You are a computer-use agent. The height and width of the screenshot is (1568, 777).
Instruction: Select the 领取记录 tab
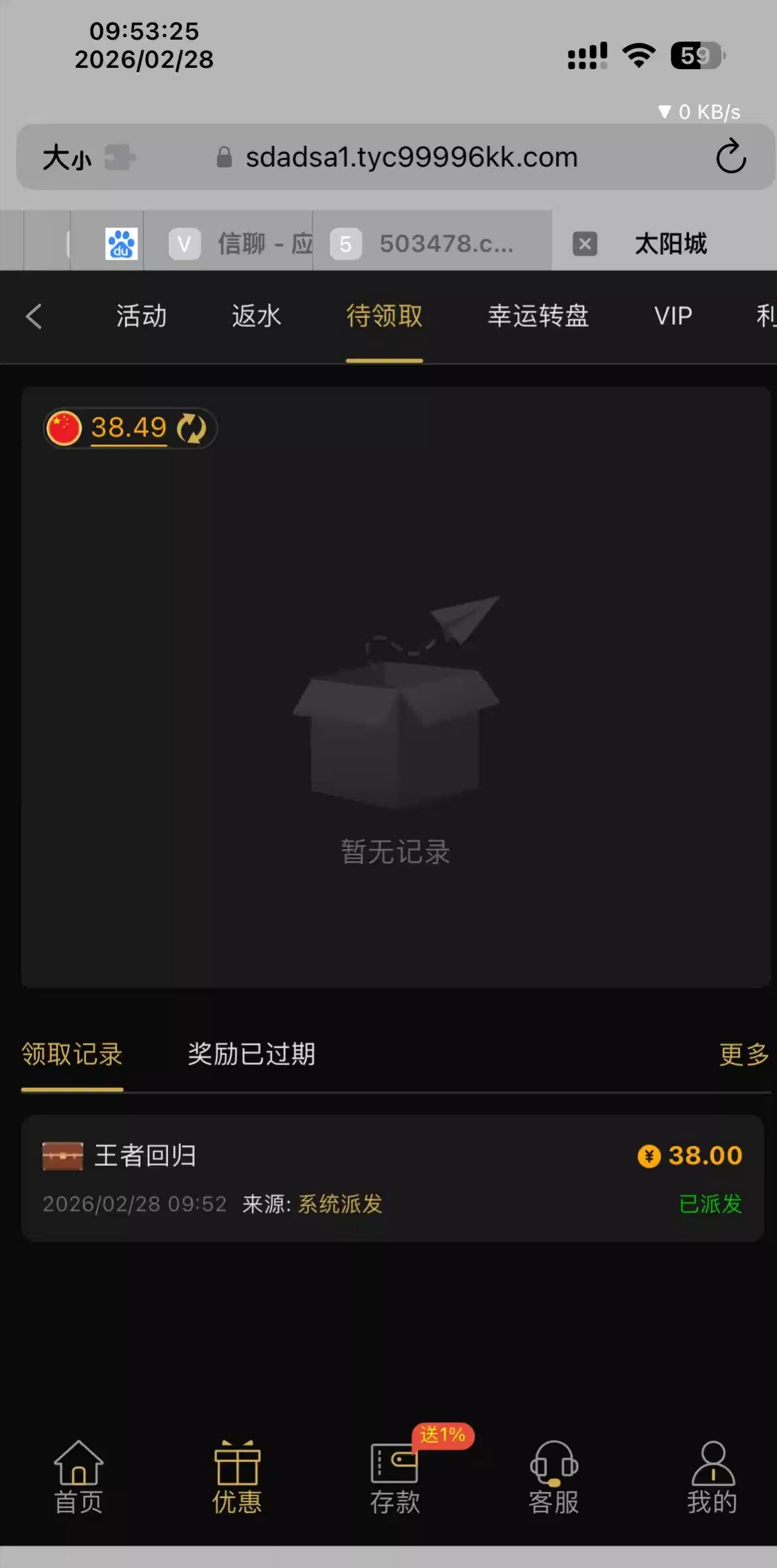point(72,1054)
